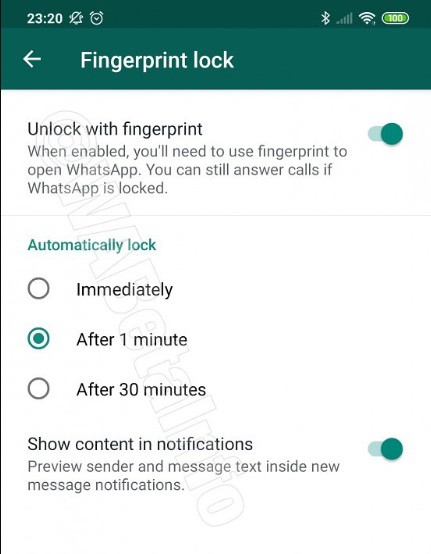Disable Show content in notifications
Viewport: 431px width, 554px height.
pyautogui.click(x=385, y=449)
